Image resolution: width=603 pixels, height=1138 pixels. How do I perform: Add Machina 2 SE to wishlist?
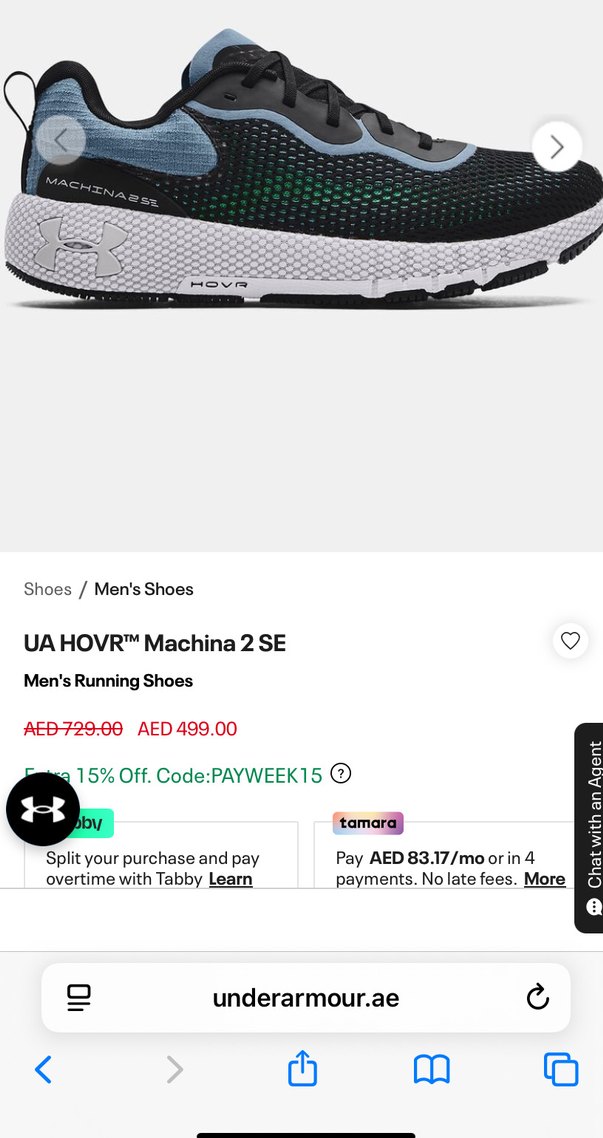pos(570,641)
